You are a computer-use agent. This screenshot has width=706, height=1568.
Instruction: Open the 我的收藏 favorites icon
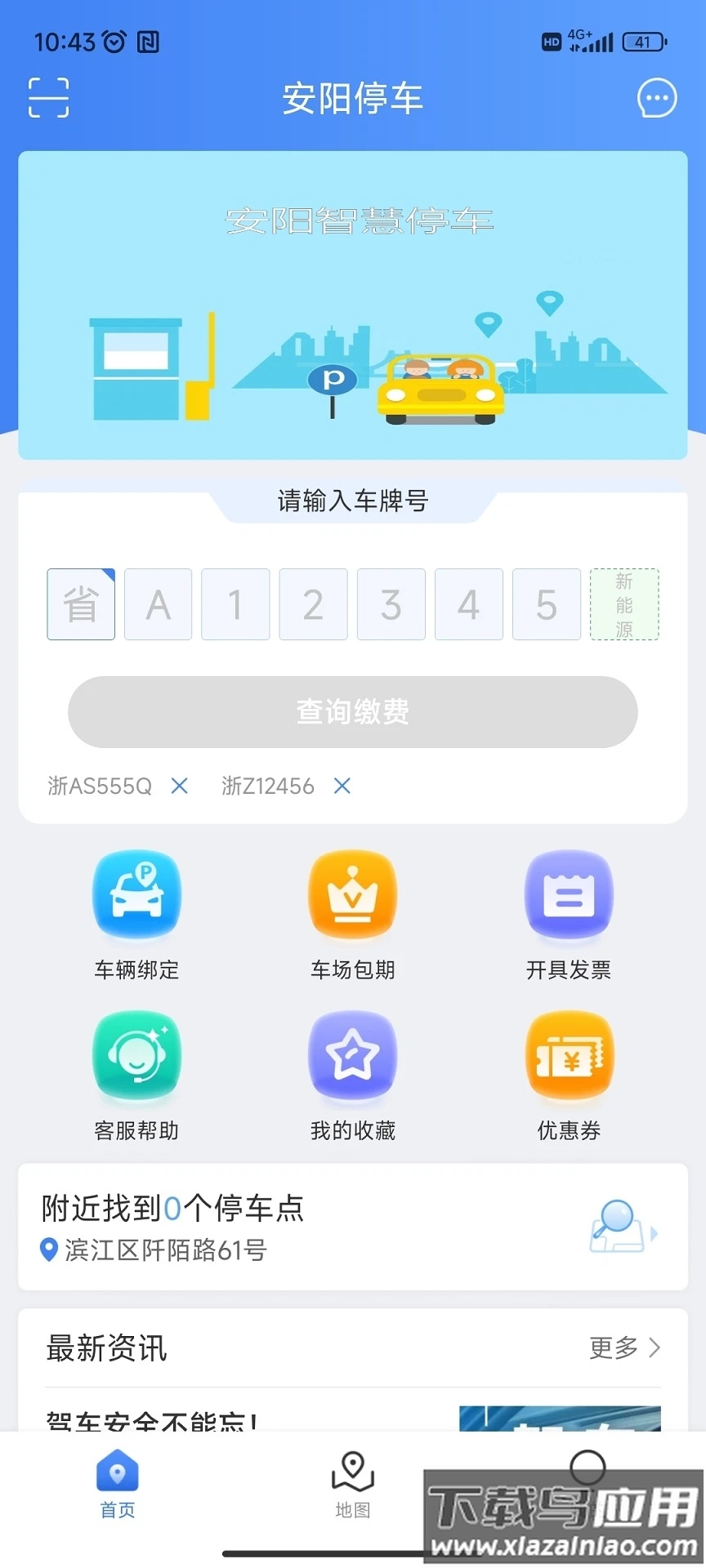352,1055
